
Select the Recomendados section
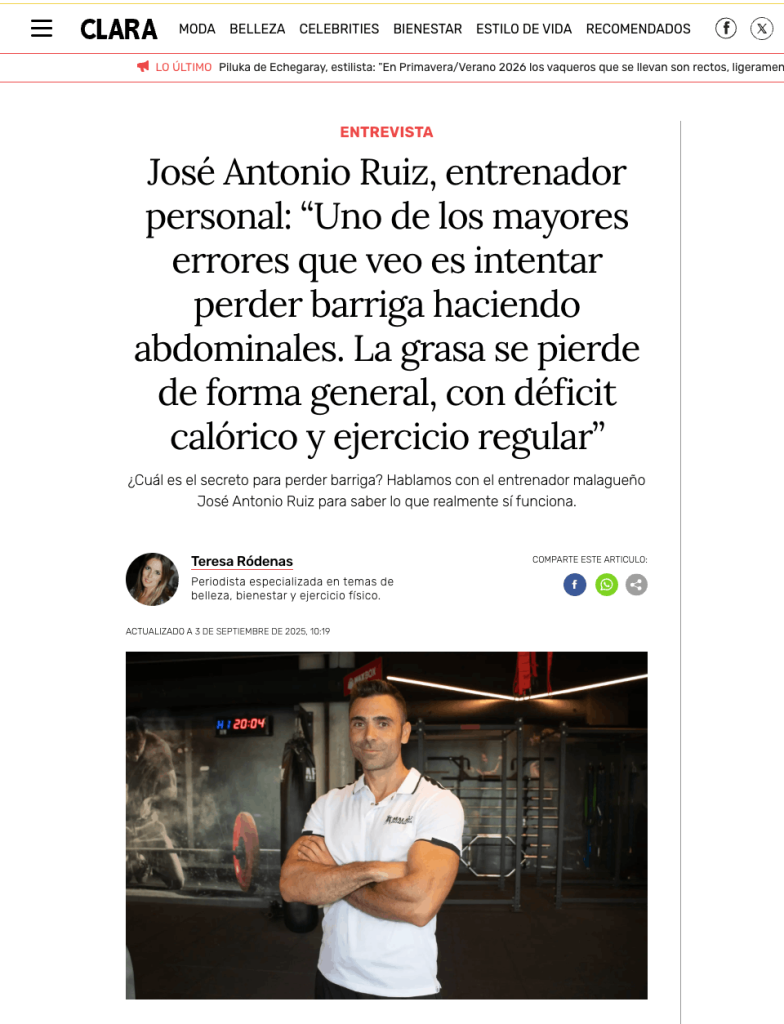tap(638, 29)
